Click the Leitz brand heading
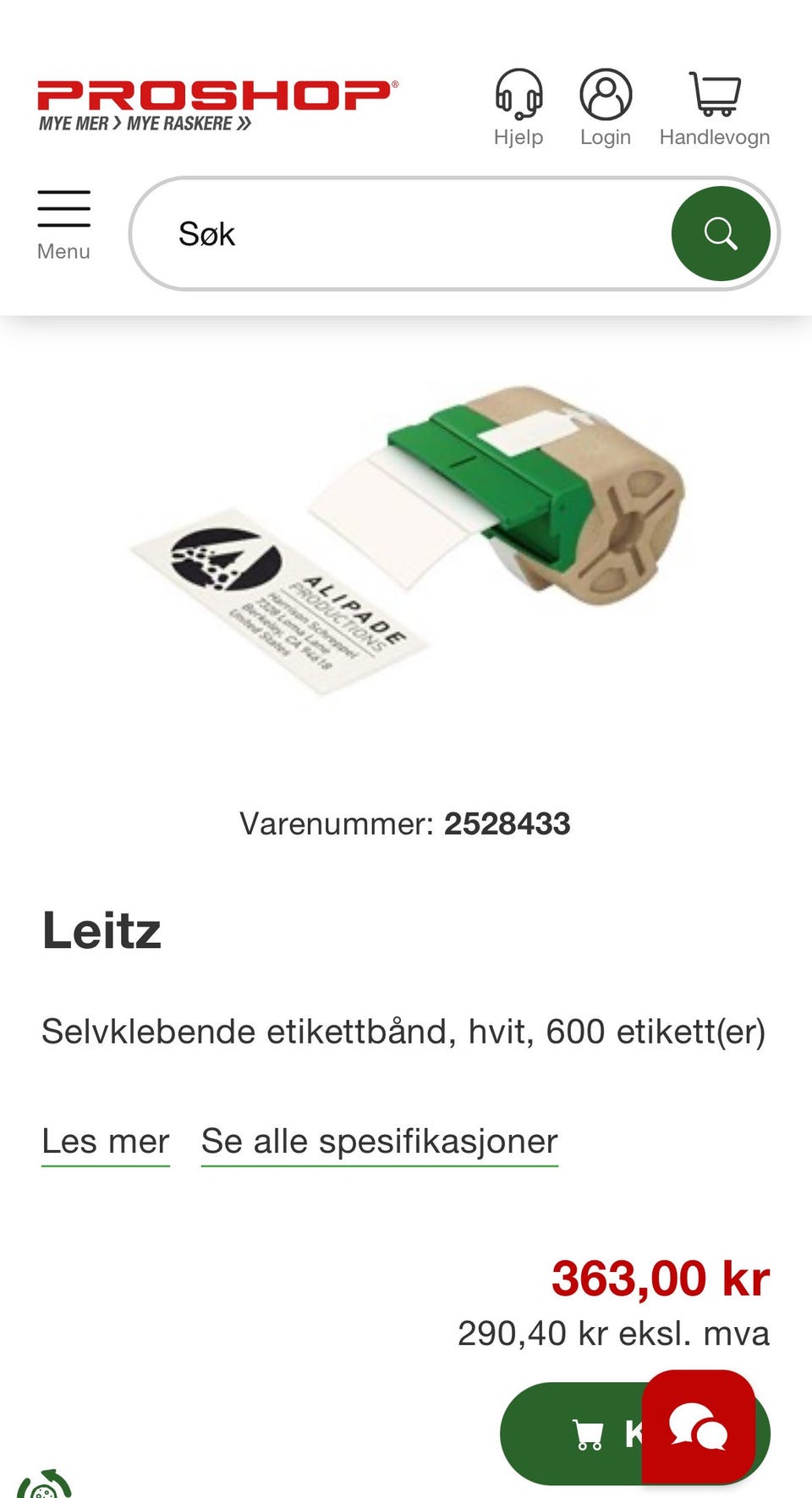The height and width of the screenshot is (1498, 812). tap(101, 931)
